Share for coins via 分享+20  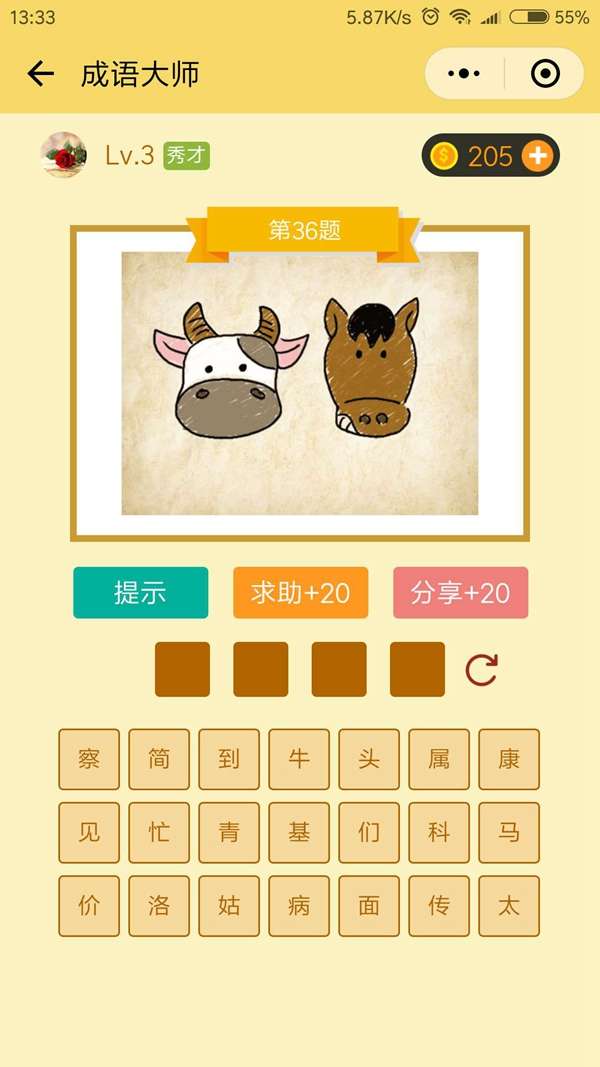460,593
